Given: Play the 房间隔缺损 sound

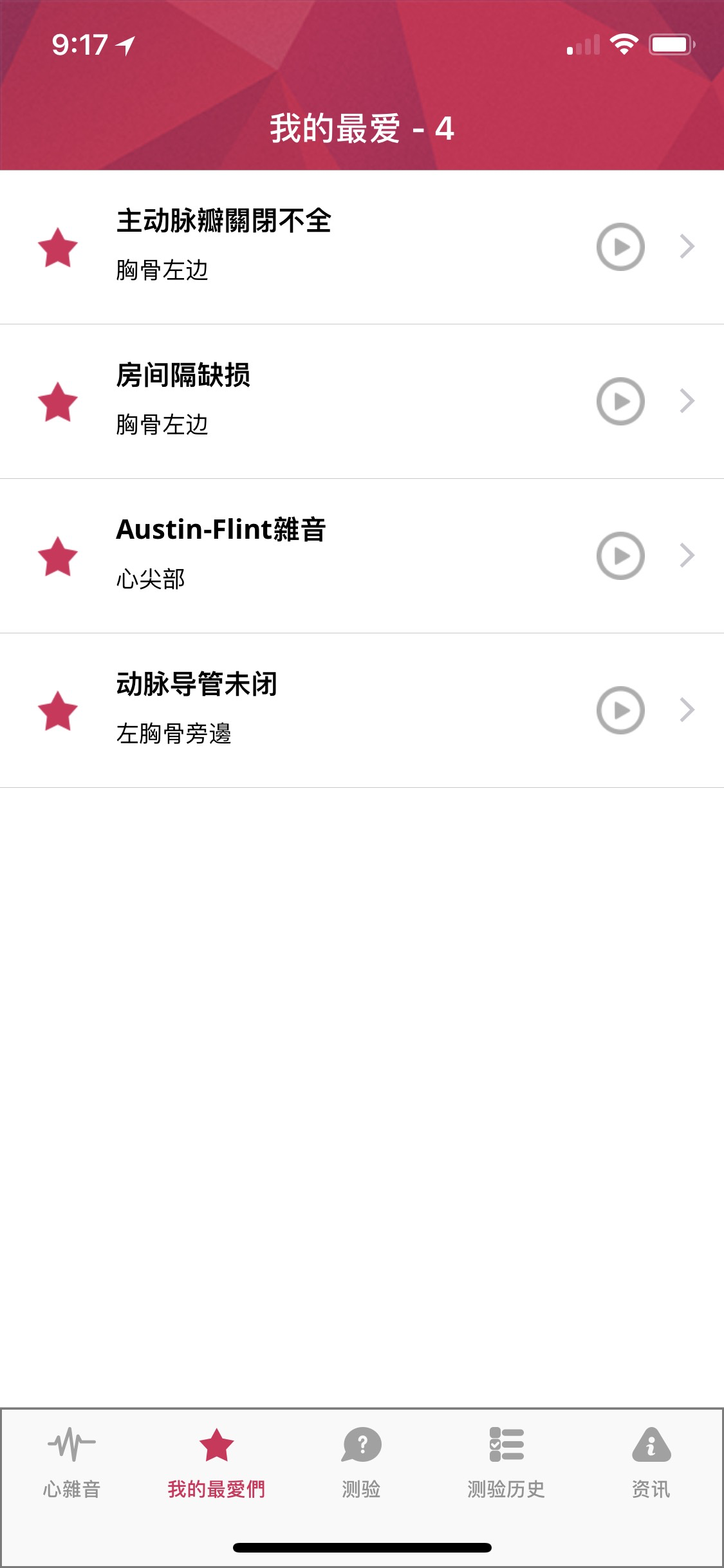Looking at the screenshot, I should coord(620,402).
